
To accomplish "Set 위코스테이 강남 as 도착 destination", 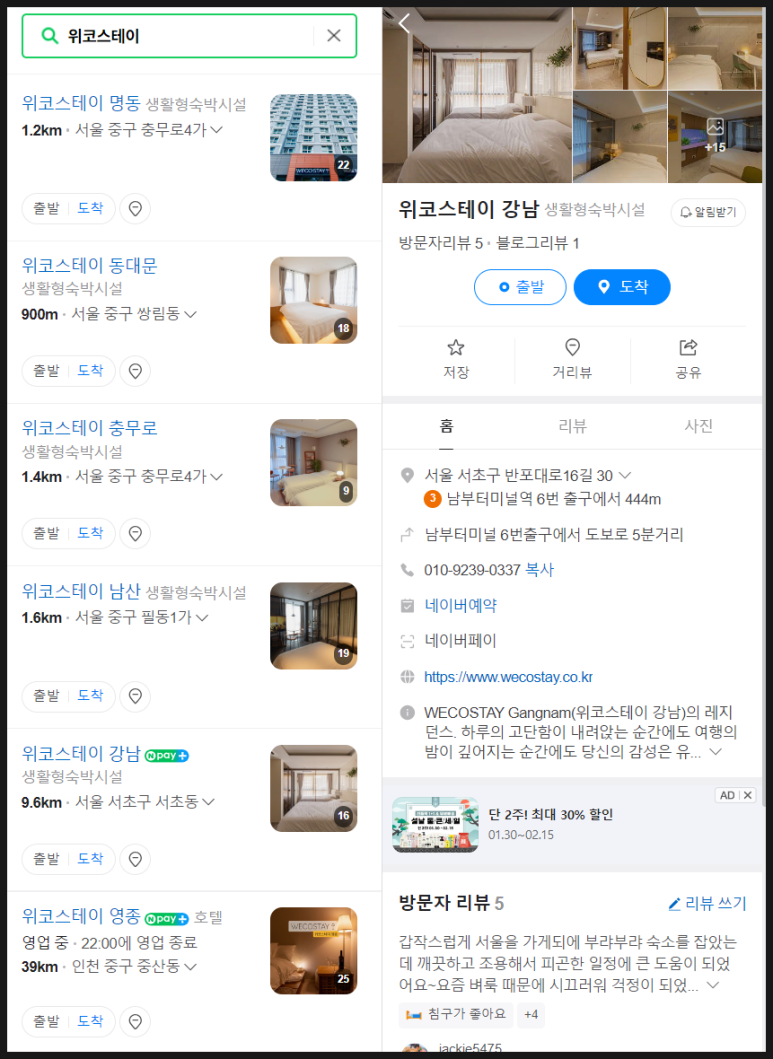I will click(x=621, y=287).
